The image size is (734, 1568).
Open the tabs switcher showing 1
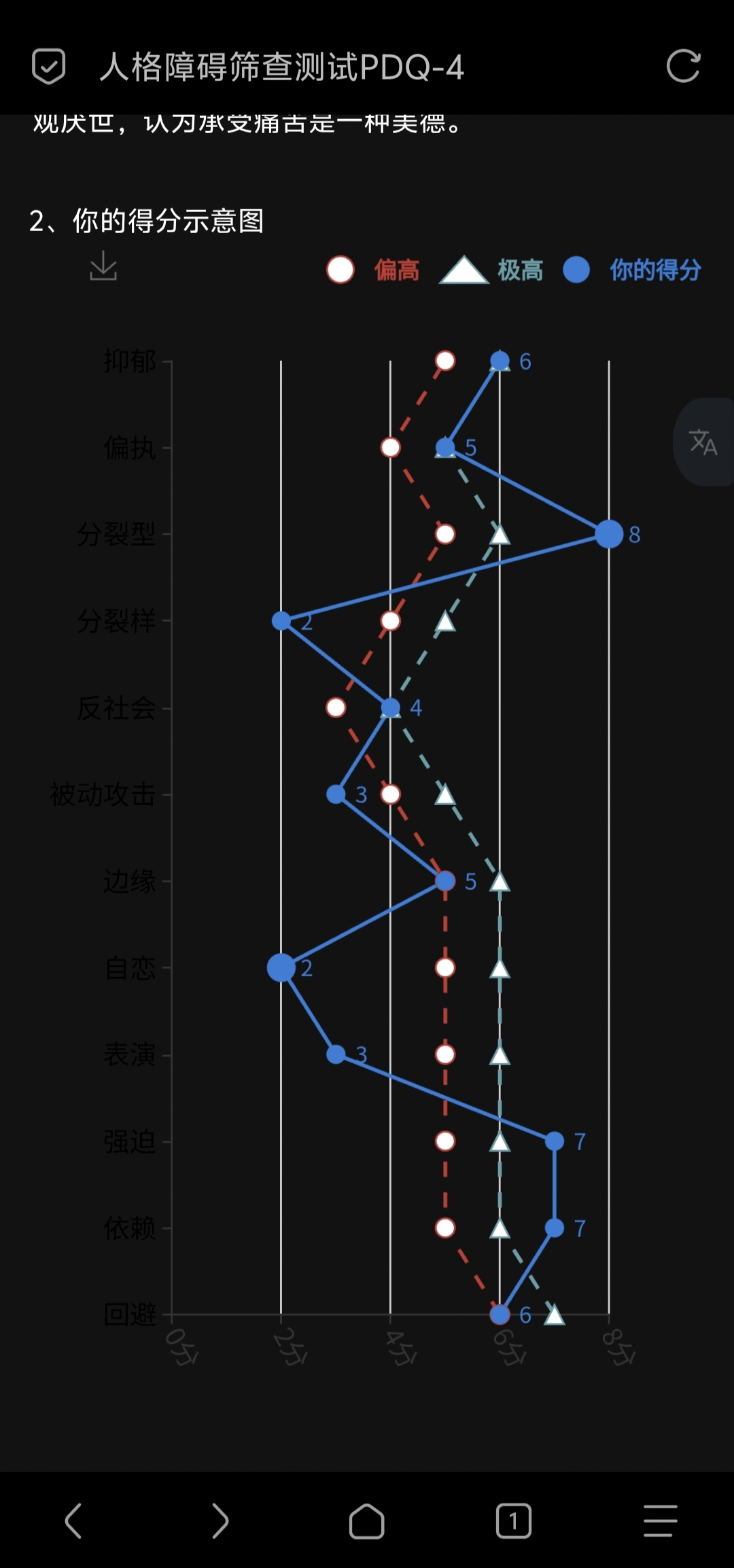pos(514,1520)
